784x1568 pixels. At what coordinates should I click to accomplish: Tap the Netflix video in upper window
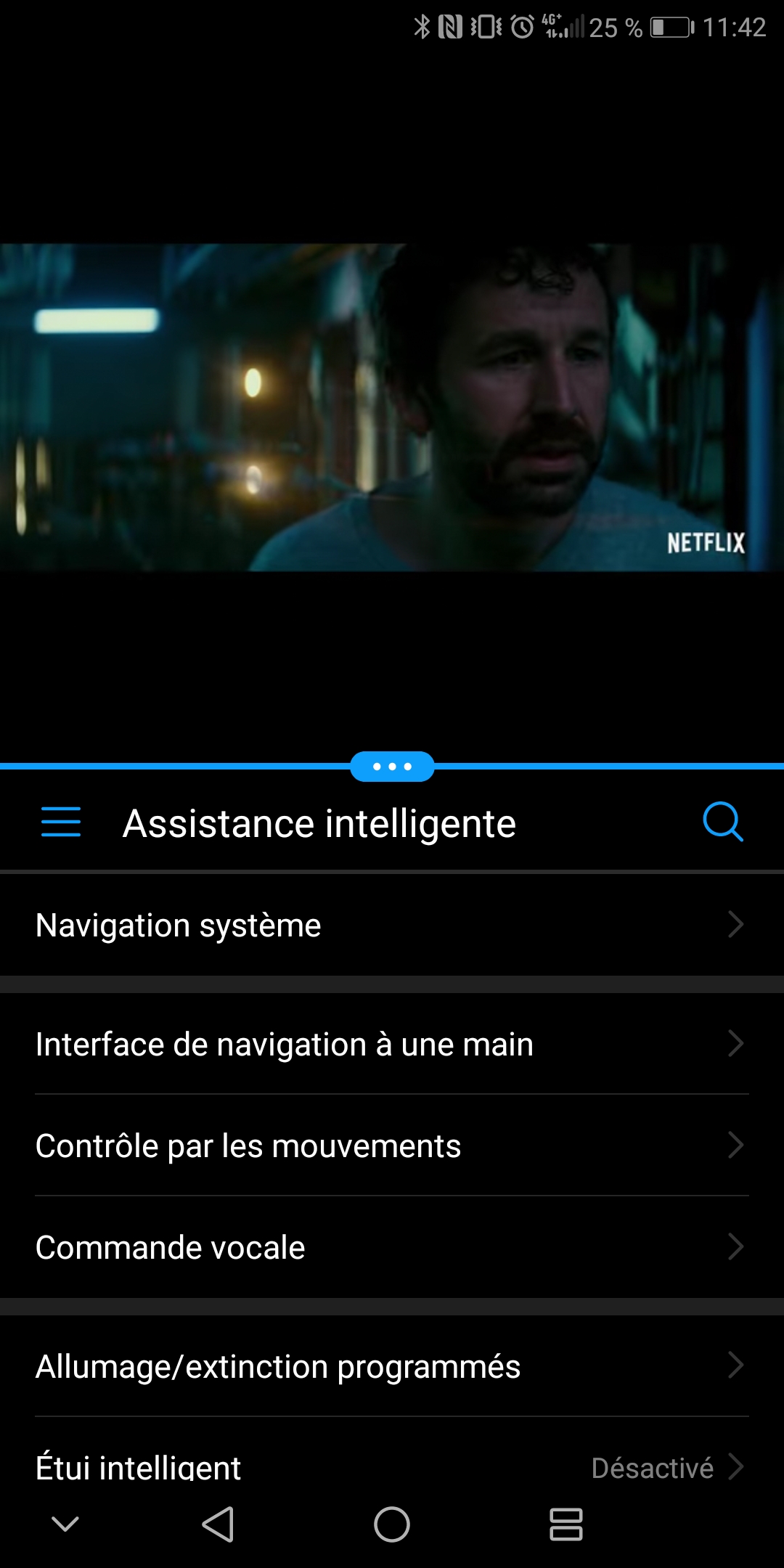click(392, 407)
